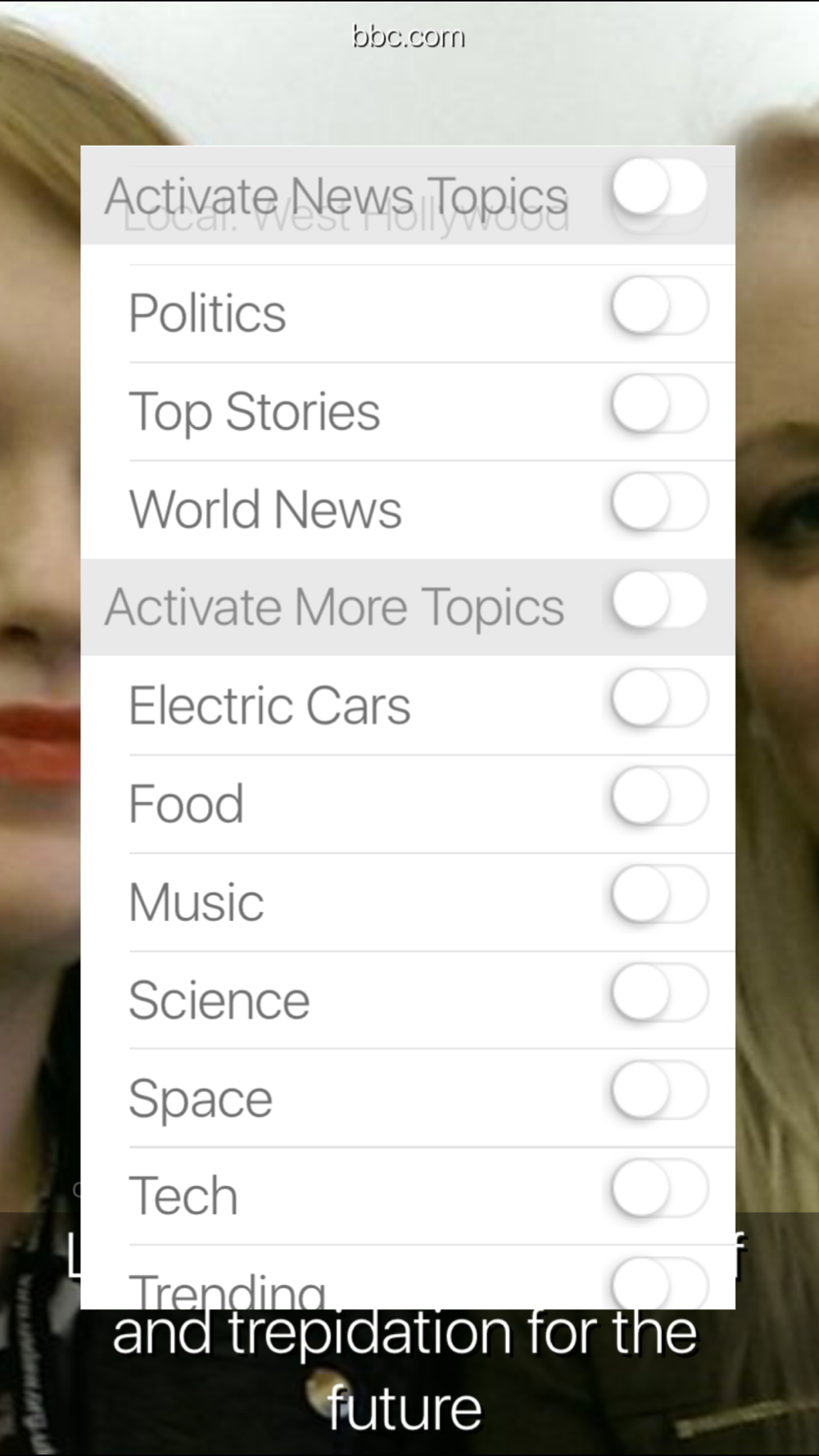This screenshot has height=1456, width=819.
Task: Switch on Activate More Topics
Action: pos(659,600)
